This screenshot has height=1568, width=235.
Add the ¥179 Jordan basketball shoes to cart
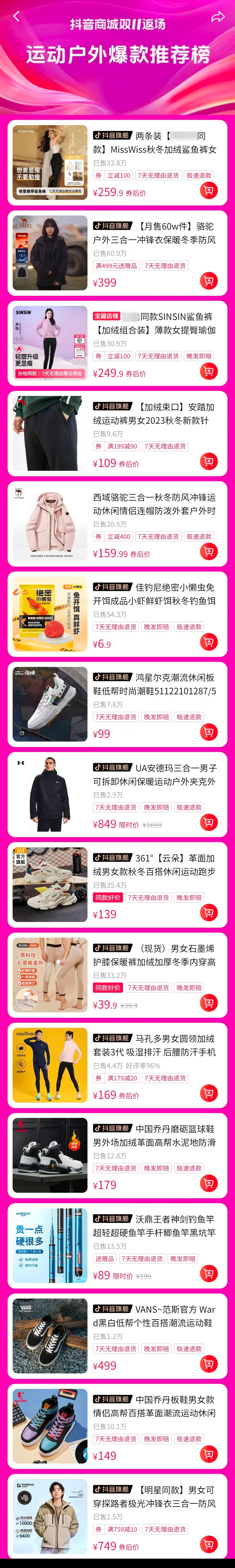click(209, 1183)
